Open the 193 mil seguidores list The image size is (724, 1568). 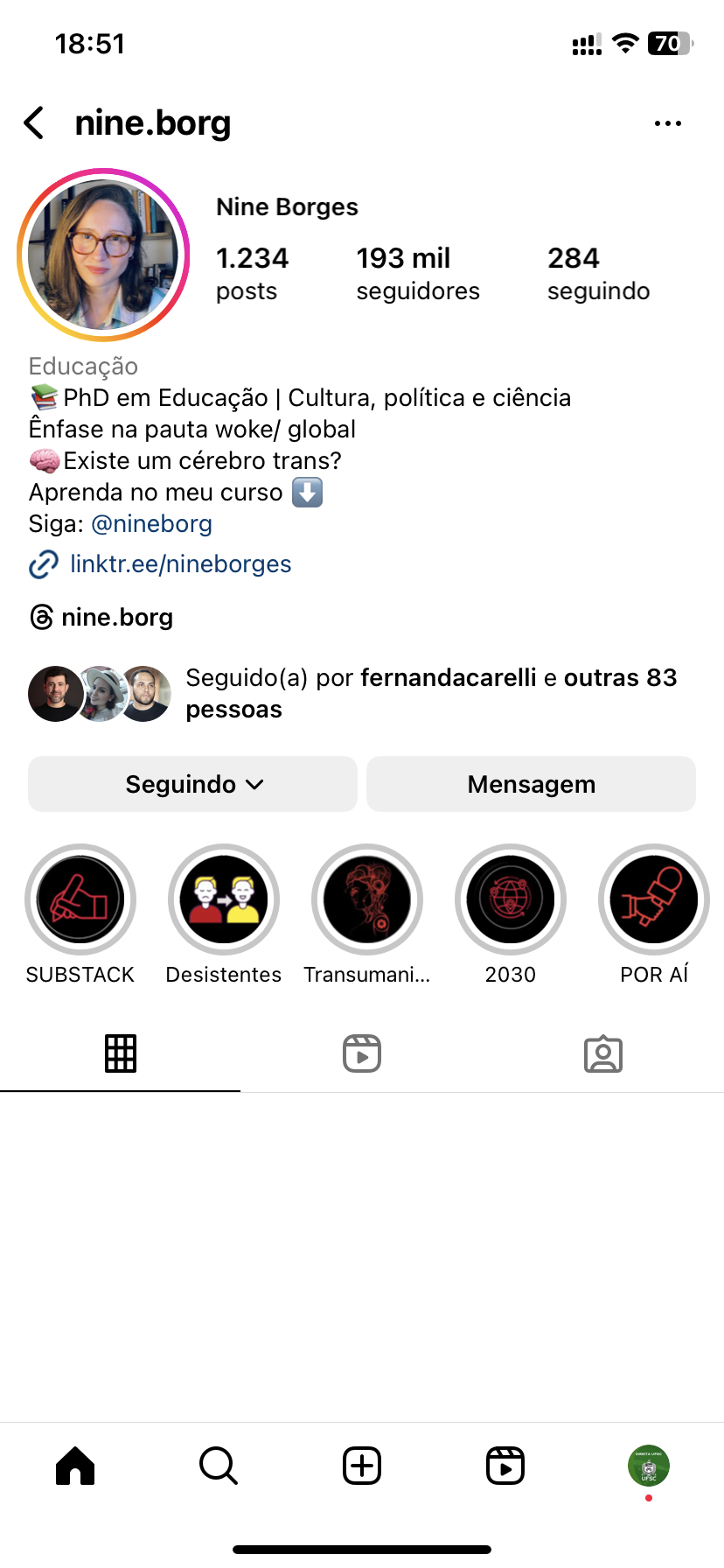click(x=417, y=273)
